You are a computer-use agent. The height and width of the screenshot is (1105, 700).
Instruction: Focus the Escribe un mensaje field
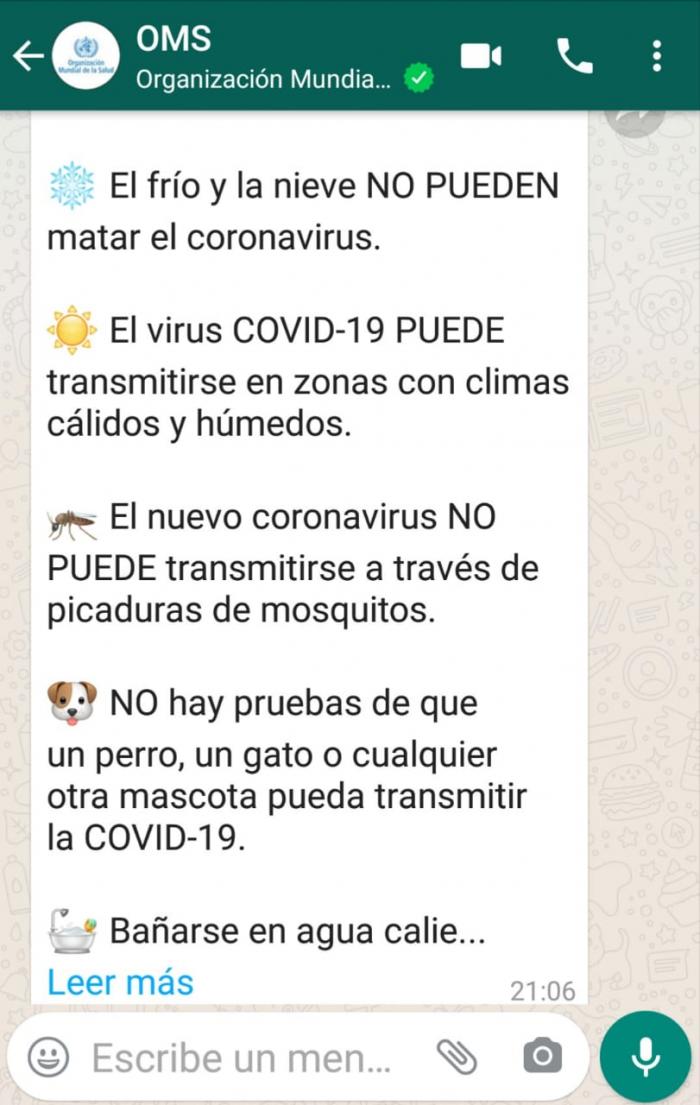[x=240, y=1057]
